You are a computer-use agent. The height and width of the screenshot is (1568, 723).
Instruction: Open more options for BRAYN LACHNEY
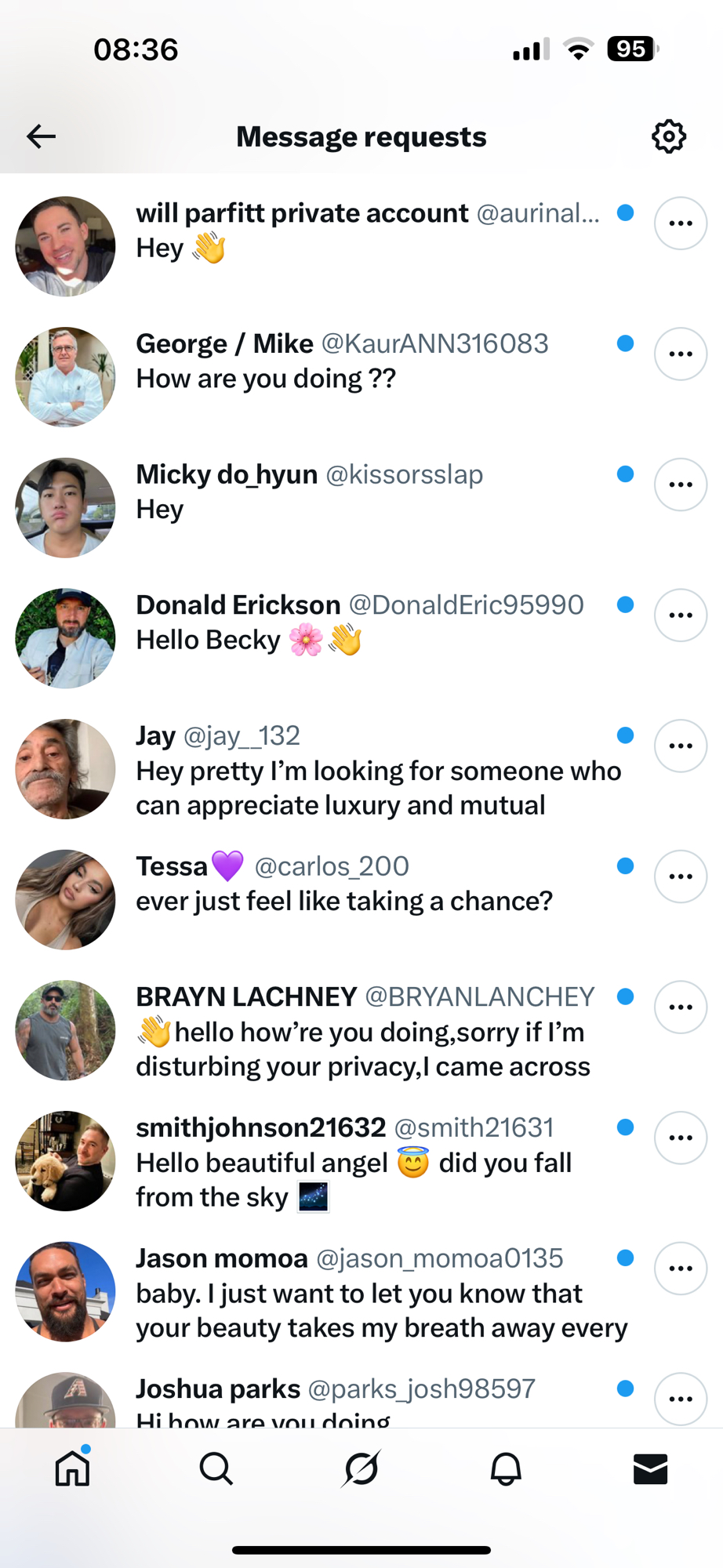(x=680, y=1007)
